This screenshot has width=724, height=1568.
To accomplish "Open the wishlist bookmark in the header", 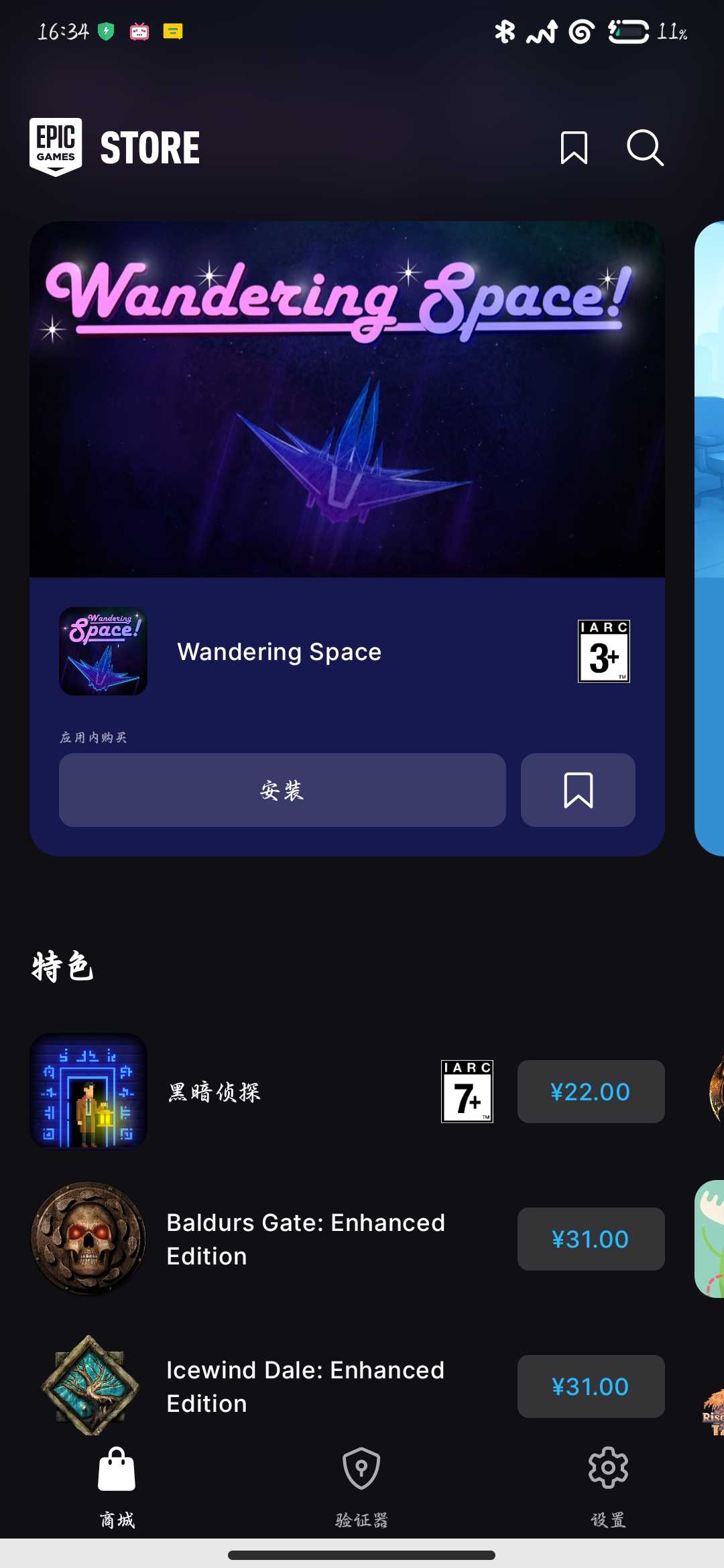I will 574,147.
